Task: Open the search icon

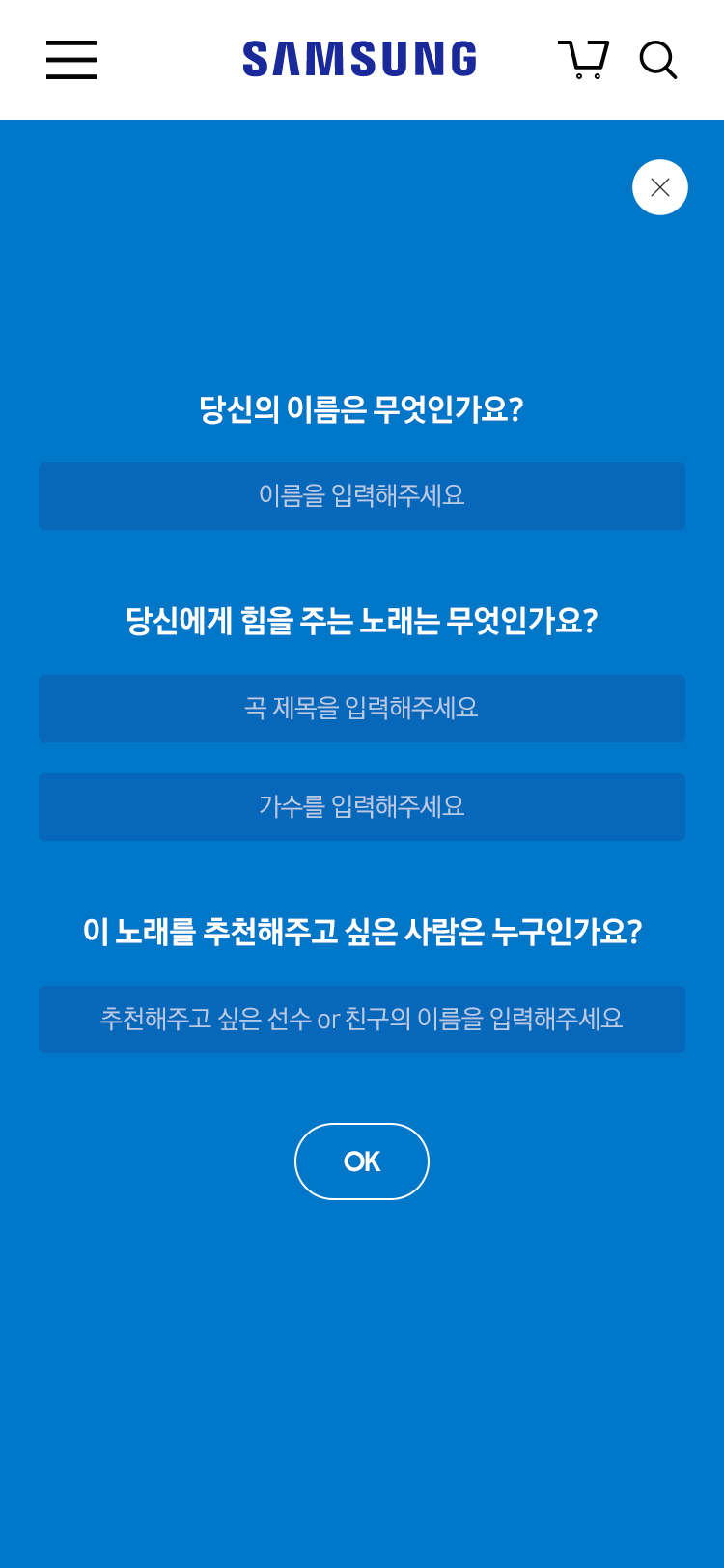Action: click(x=658, y=60)
